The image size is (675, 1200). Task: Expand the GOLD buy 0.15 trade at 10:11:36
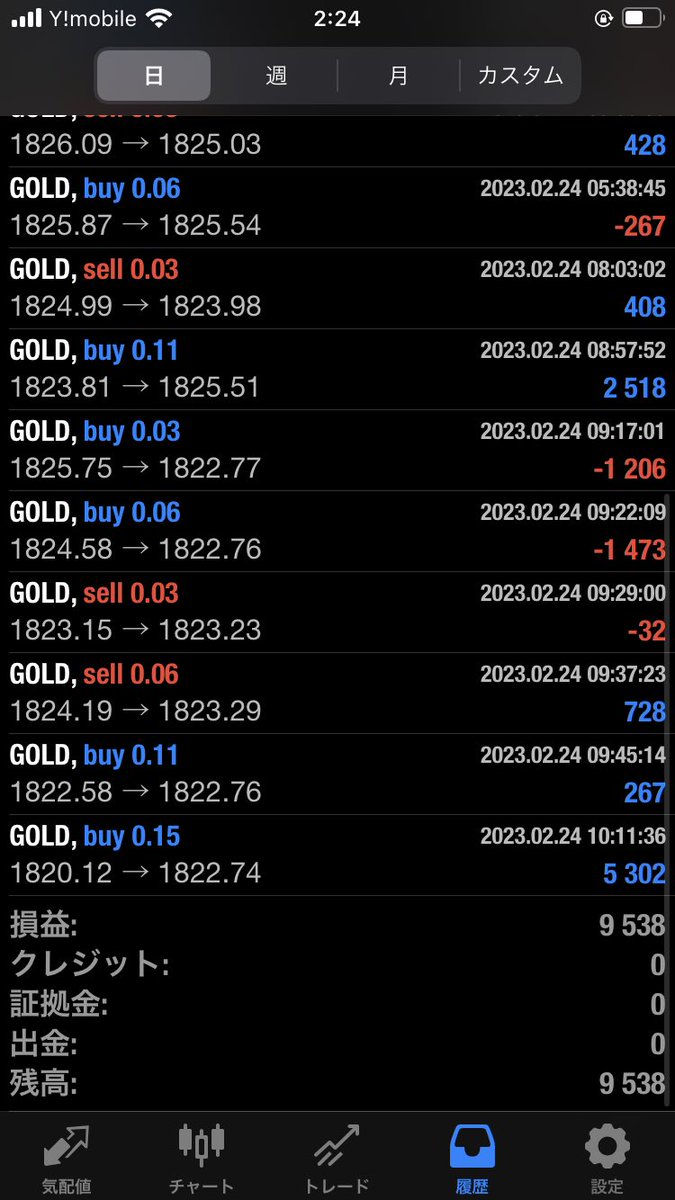pos(337,855)
